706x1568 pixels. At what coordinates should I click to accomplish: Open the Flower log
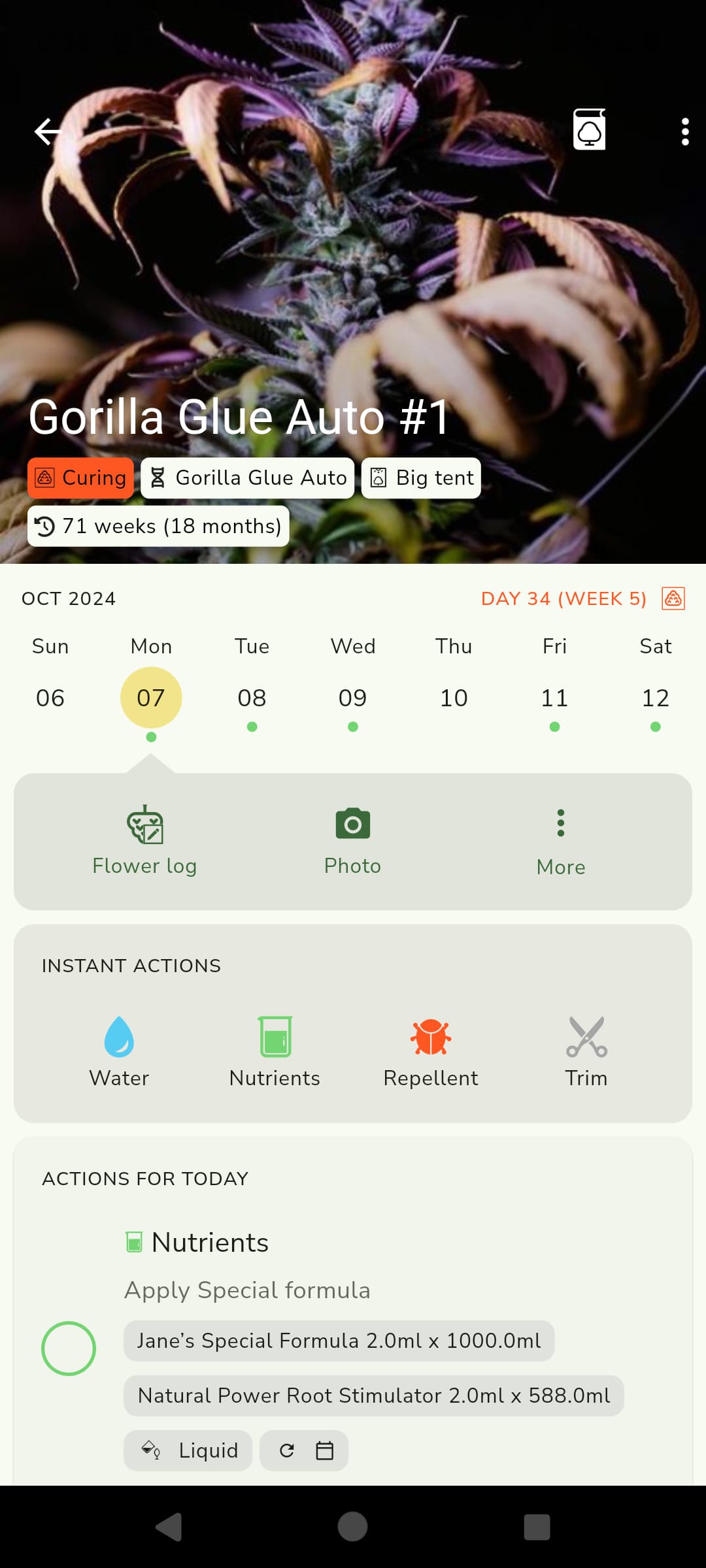tap(144, 841)
